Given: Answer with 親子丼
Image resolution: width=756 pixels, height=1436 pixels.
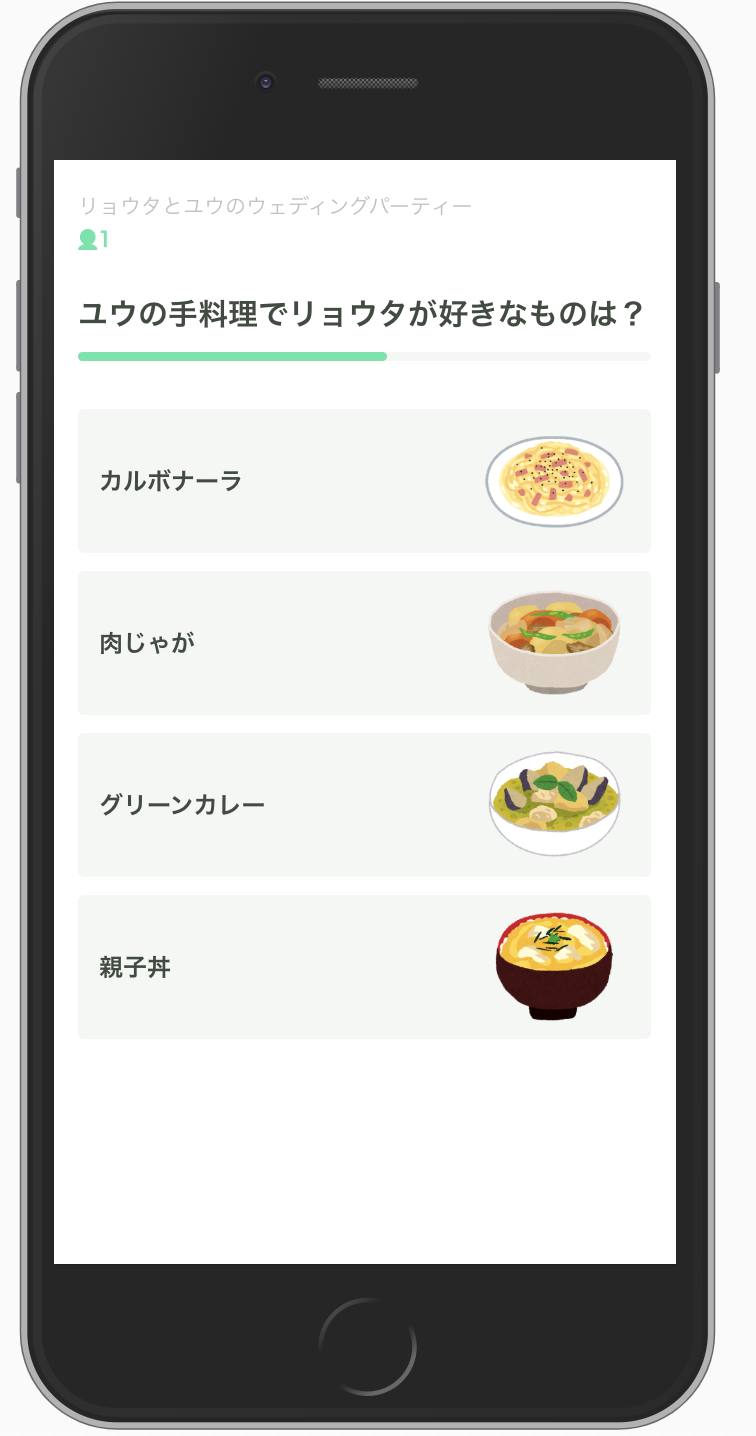Looking at the screenshot, I should (x=364, y=967).
